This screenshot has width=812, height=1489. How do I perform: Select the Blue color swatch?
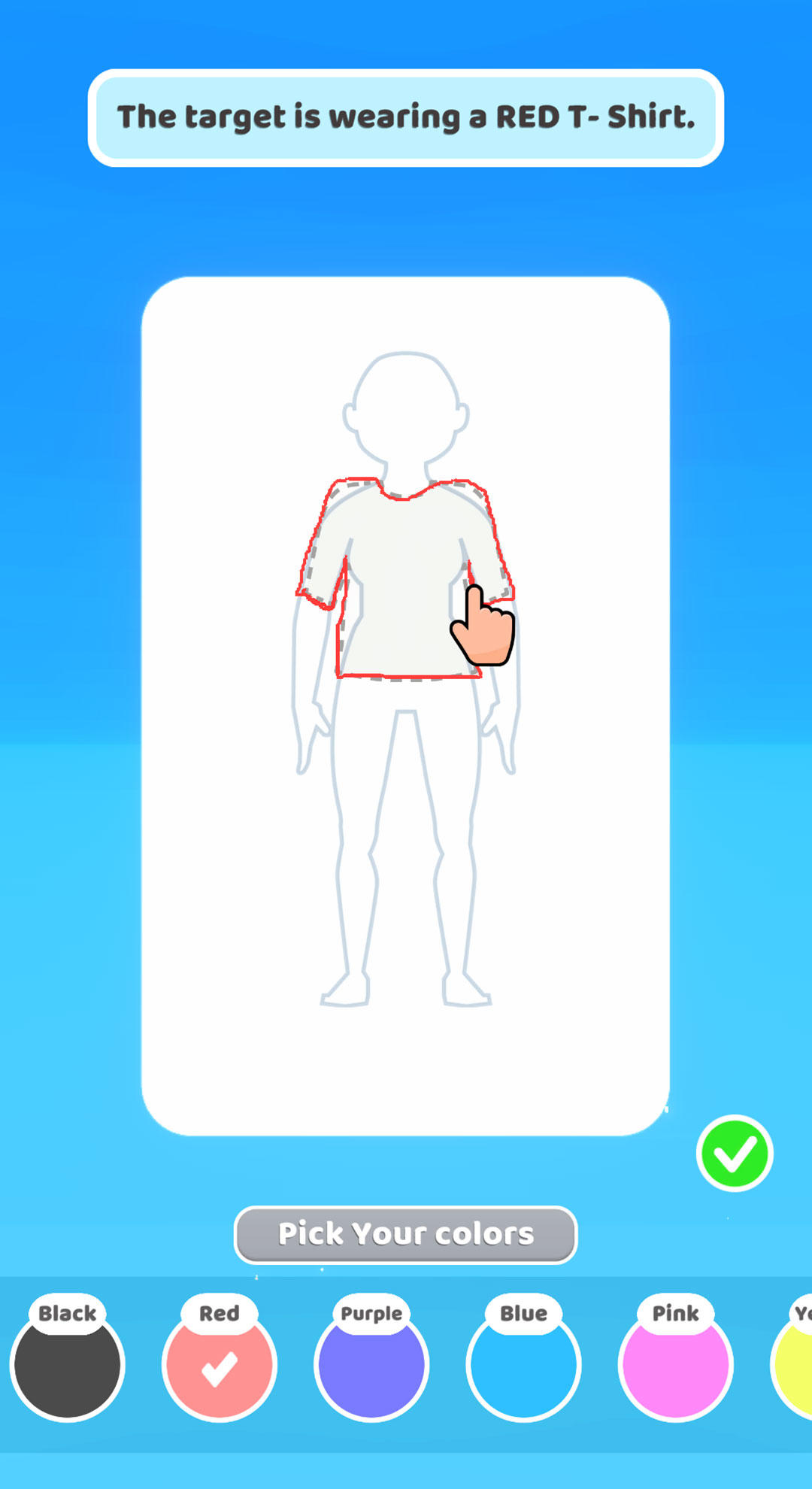523,1363
